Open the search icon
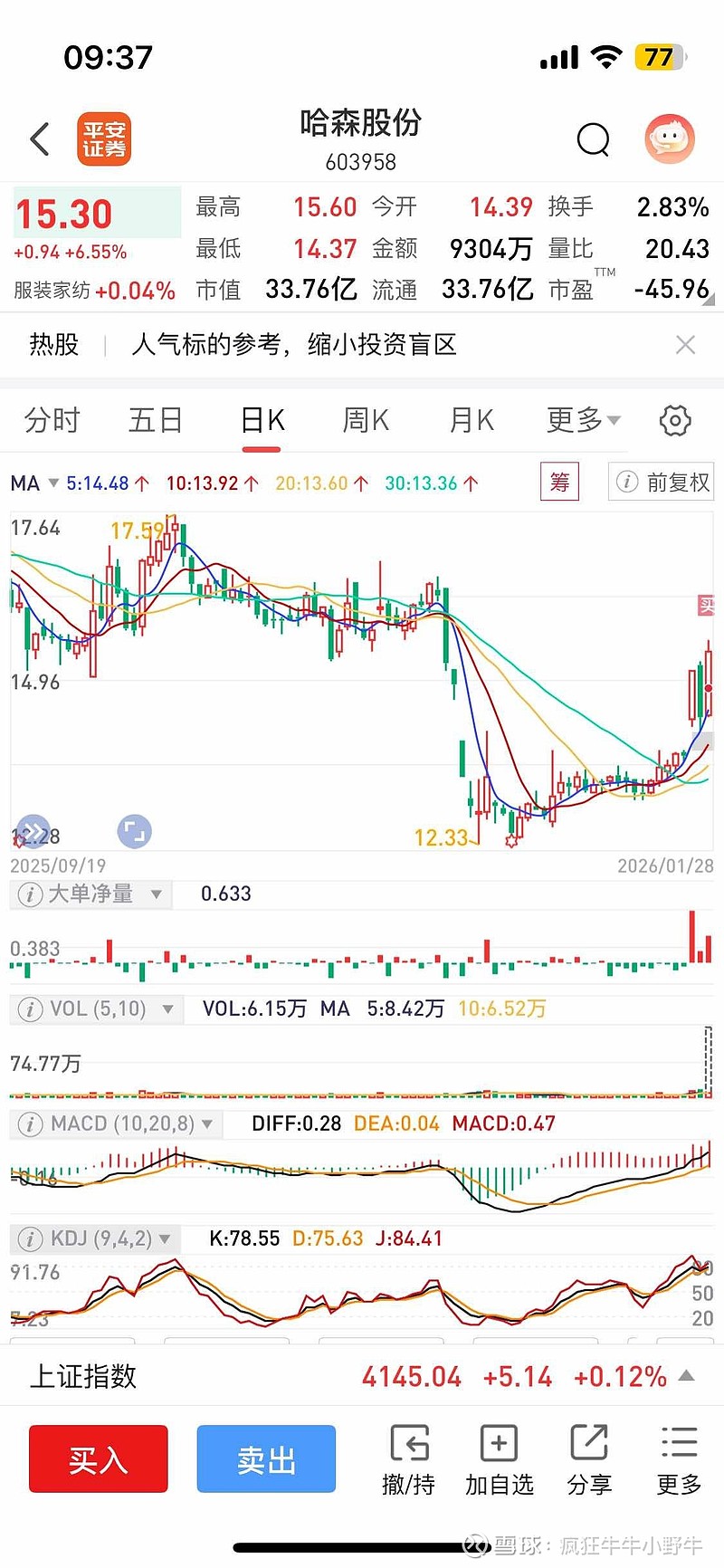 coord(593,139)
